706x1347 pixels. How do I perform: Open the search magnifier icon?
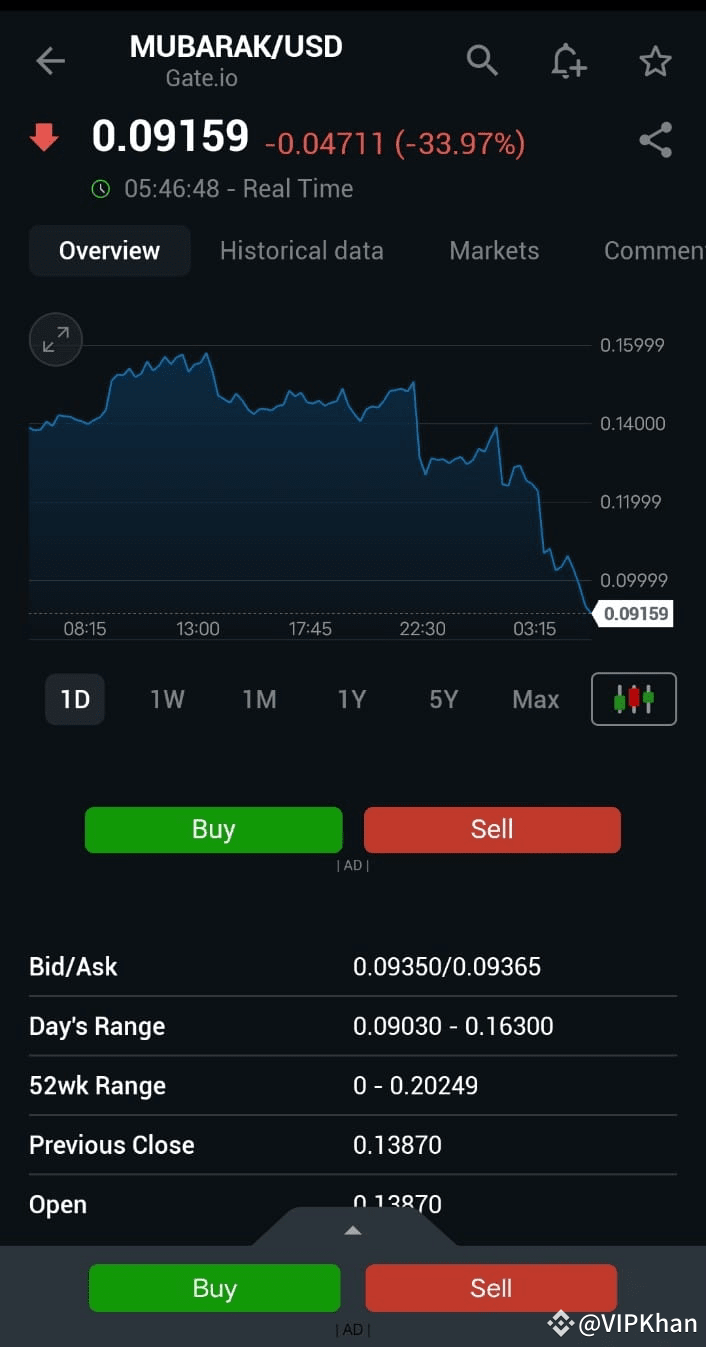[482, 61]
